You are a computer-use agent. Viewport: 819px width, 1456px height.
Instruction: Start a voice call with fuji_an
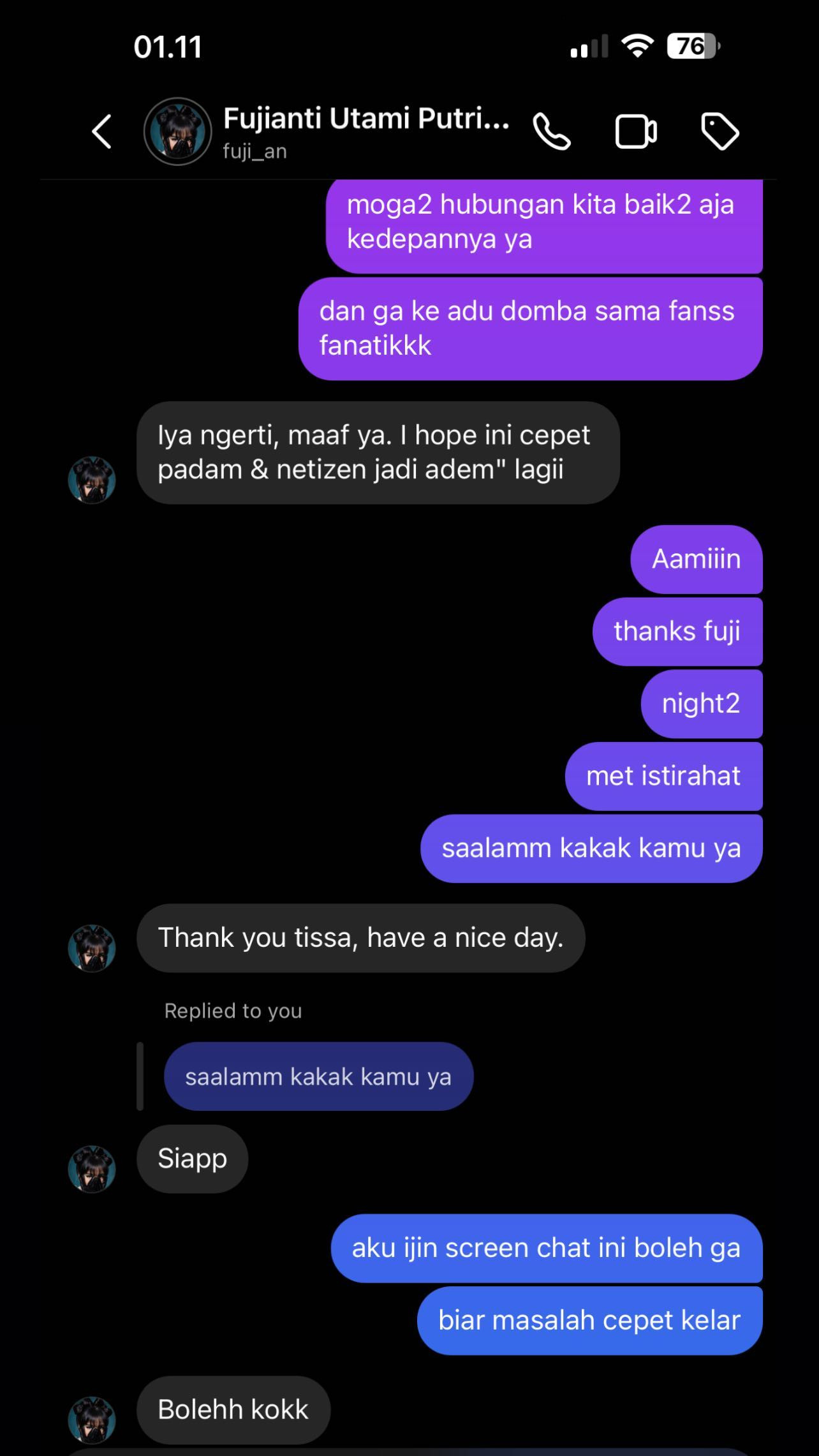pos(552,132)
